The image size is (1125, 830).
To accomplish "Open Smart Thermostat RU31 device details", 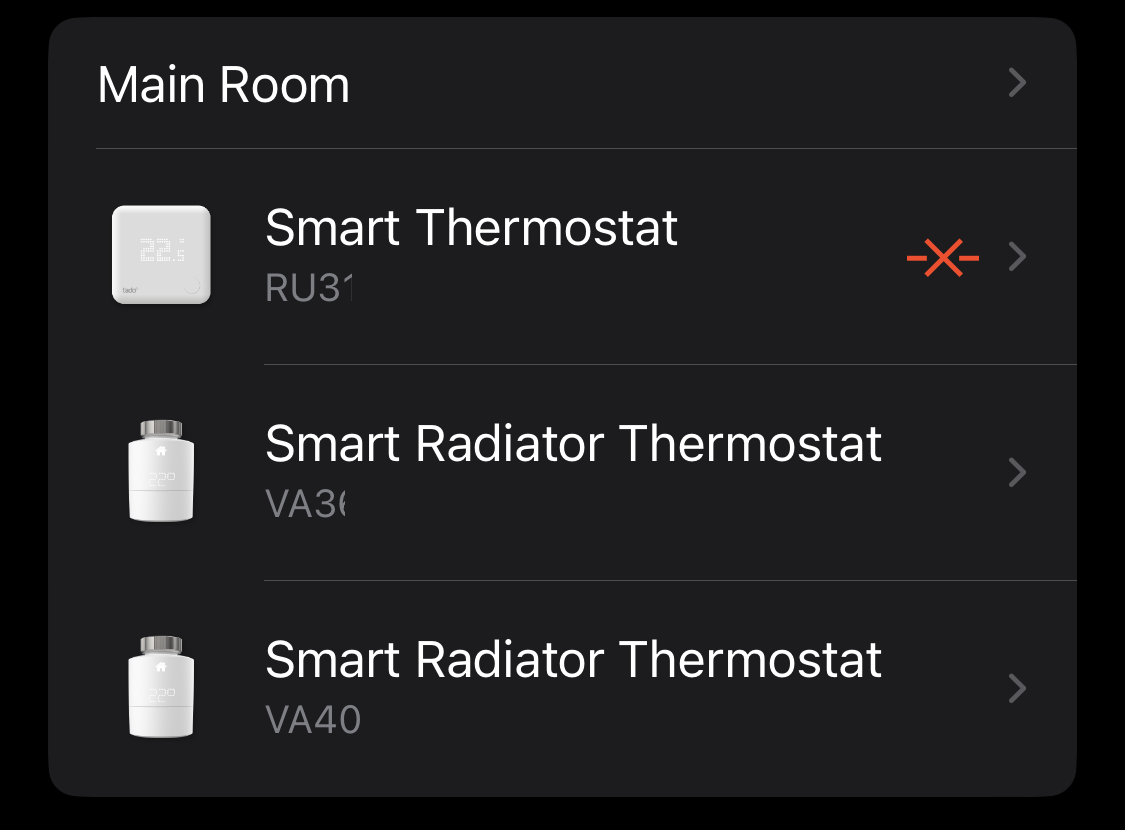I will point(560,255).
